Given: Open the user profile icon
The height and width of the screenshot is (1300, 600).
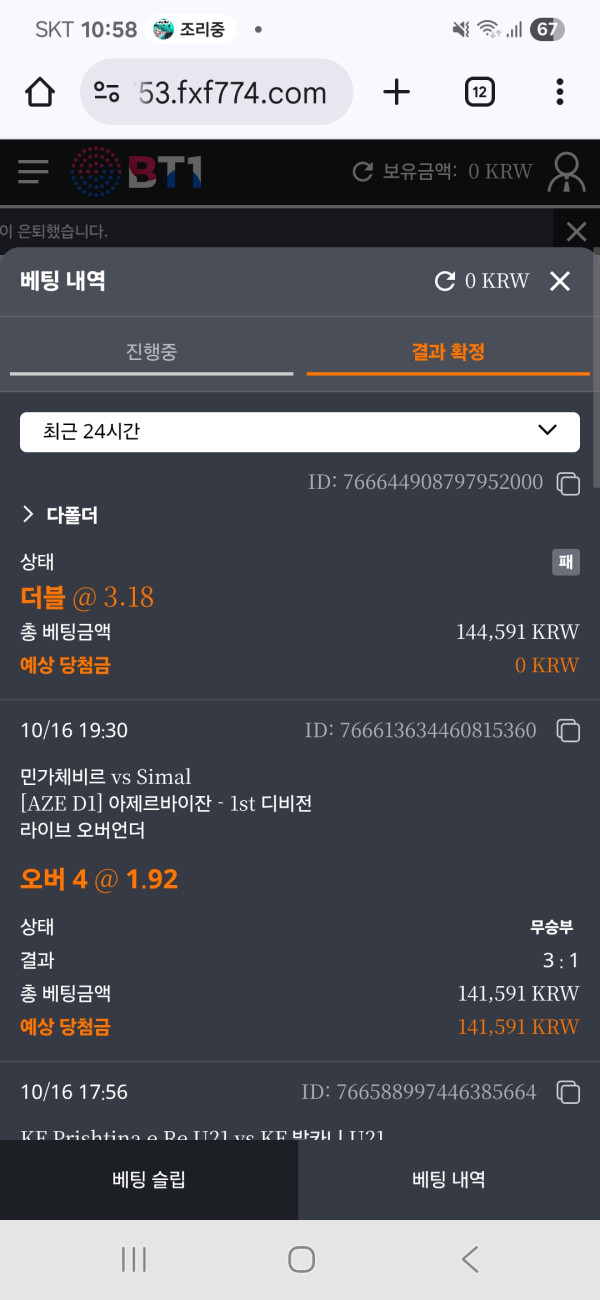Looking at the screenshot, I should [566, 172].
